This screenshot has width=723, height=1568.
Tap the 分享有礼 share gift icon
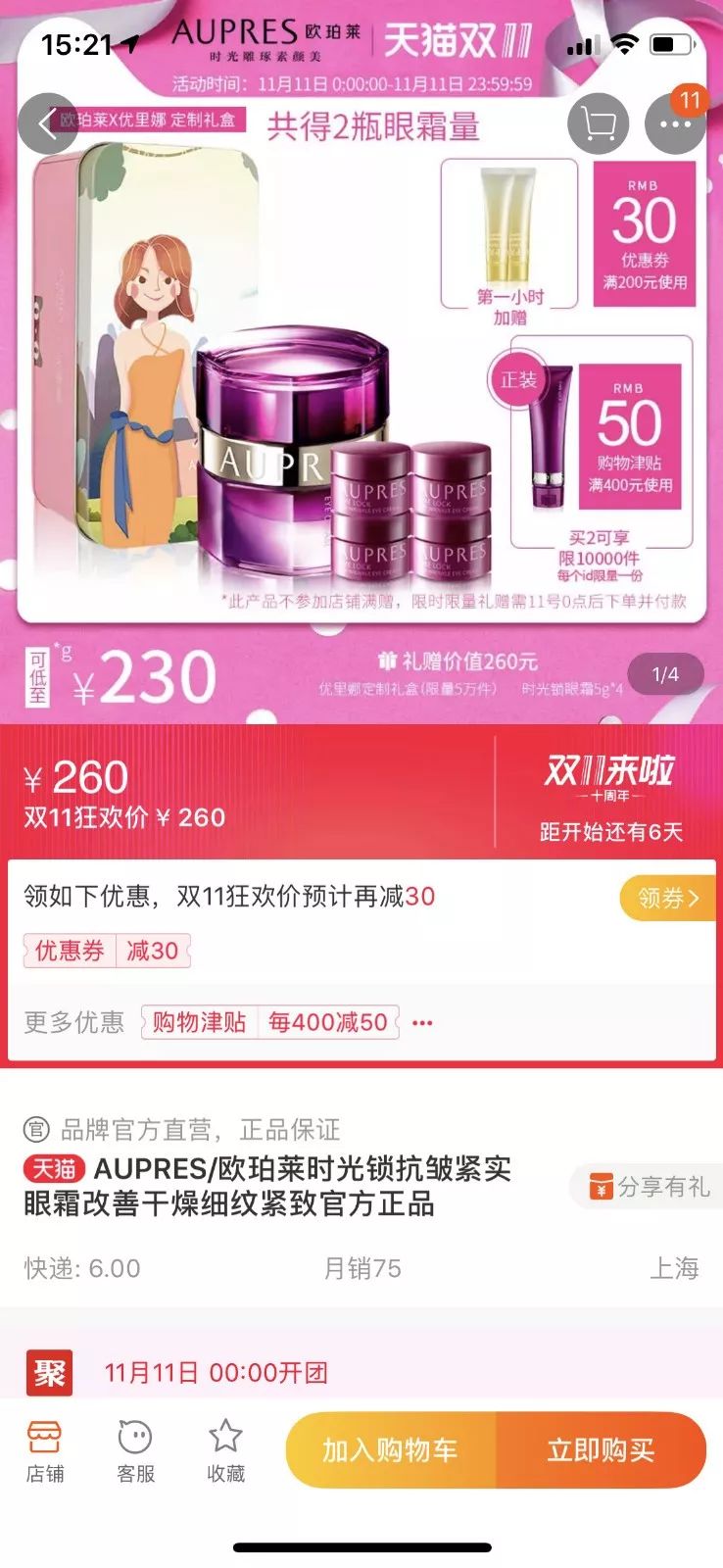coord(650,1186)
